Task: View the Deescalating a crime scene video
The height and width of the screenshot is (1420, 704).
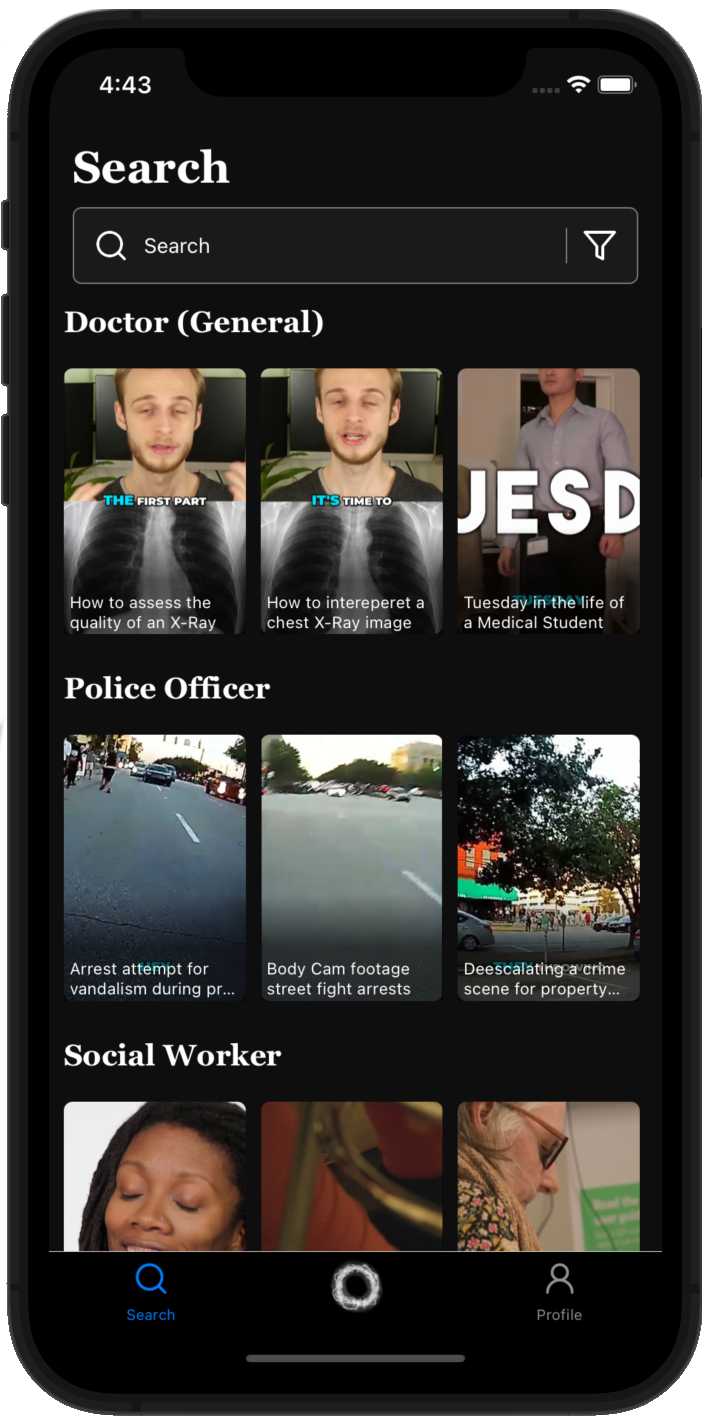Action: pyautogui.click(x=548, y=867)
